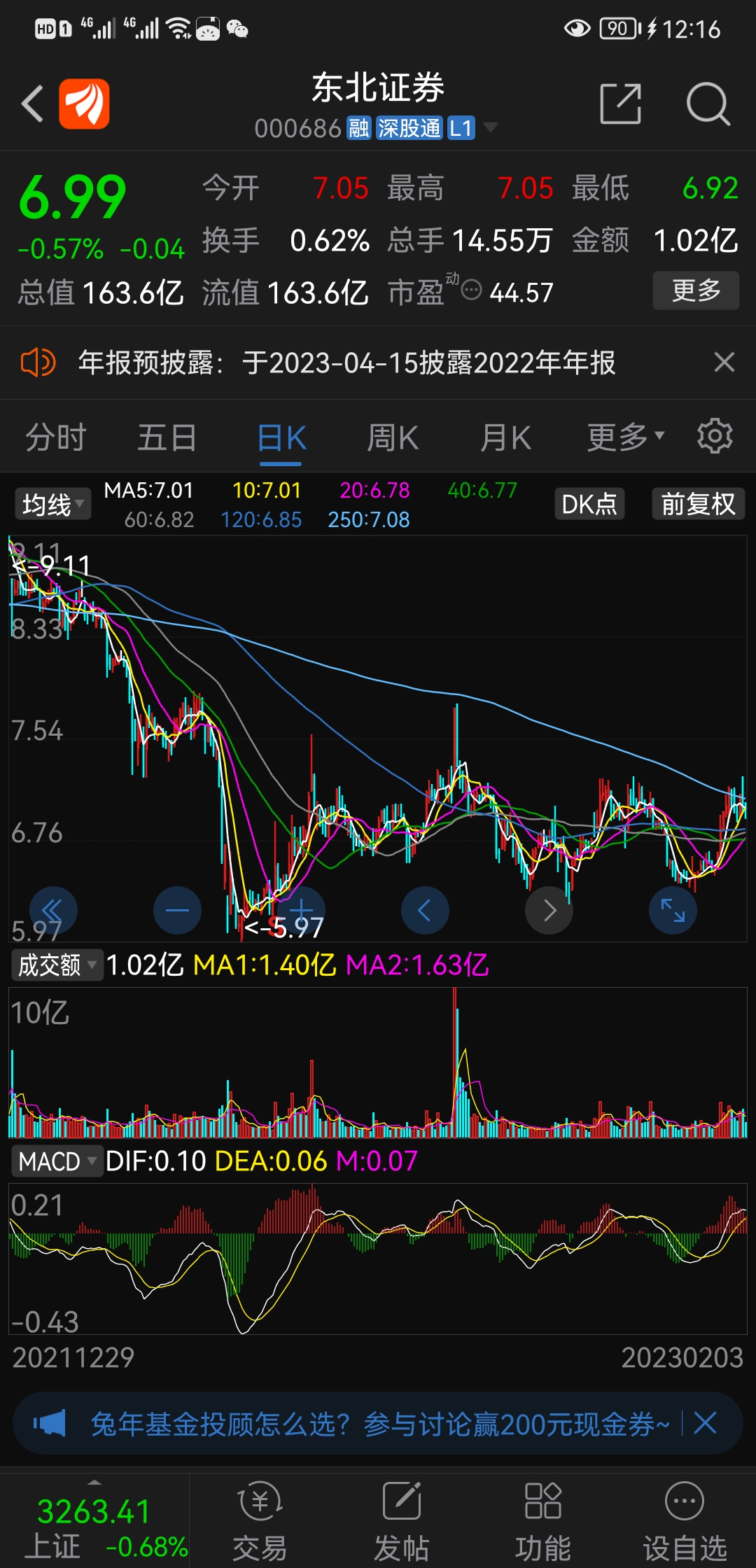Open chart settings gear icon
756x1568 pixels.
(715, 436)
